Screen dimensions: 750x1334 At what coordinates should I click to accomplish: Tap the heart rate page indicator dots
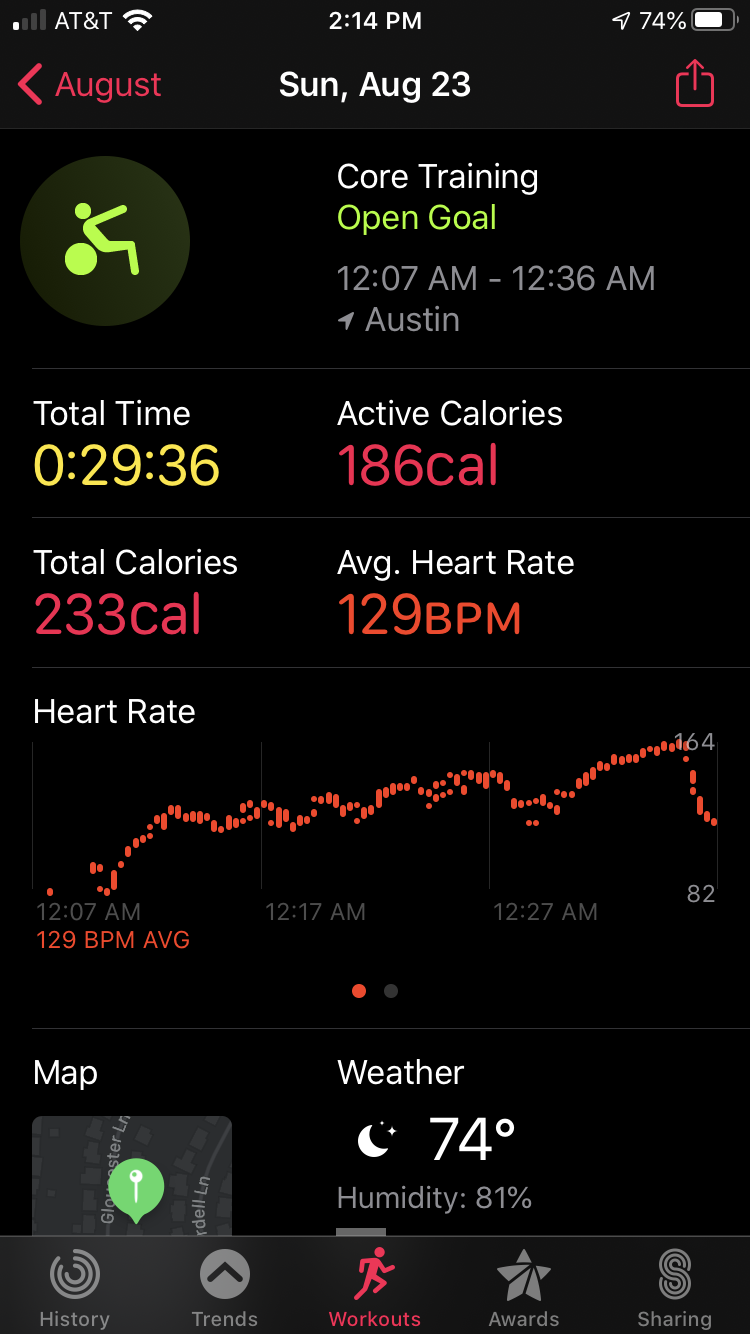pos(375,991)
